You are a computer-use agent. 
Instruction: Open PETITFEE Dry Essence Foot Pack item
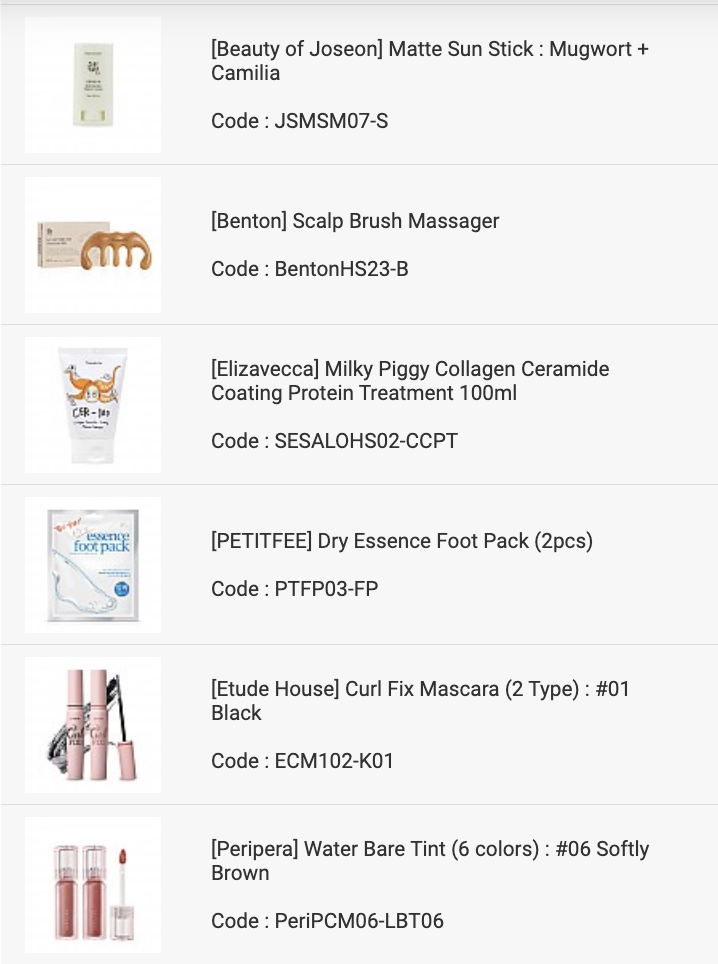pyautogui.click(x=401, y=541)
